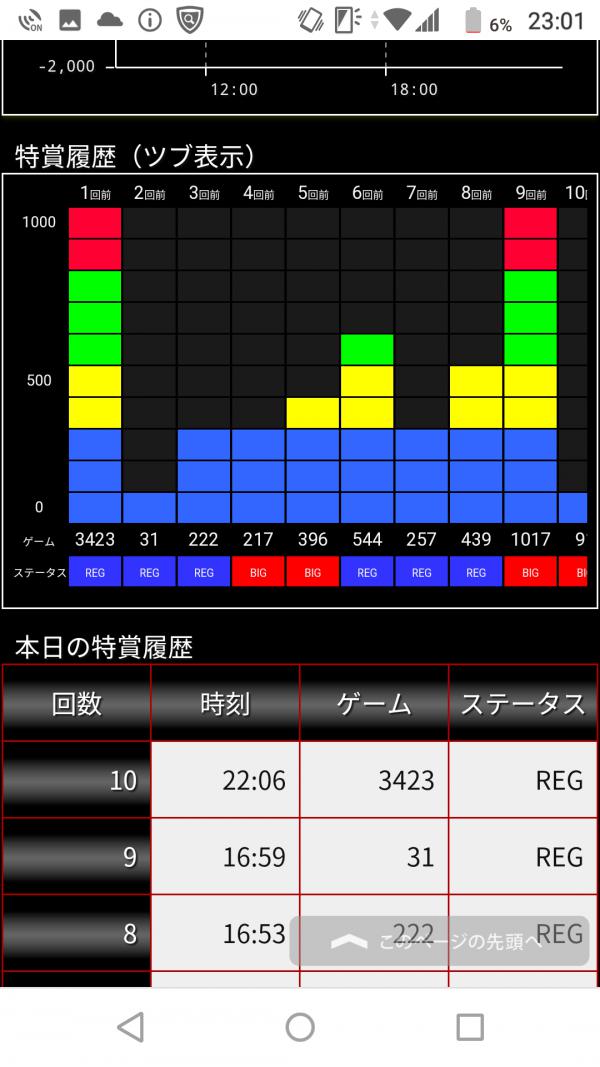Tap the このページの先頭へ back-to-top button

(439, 940)
